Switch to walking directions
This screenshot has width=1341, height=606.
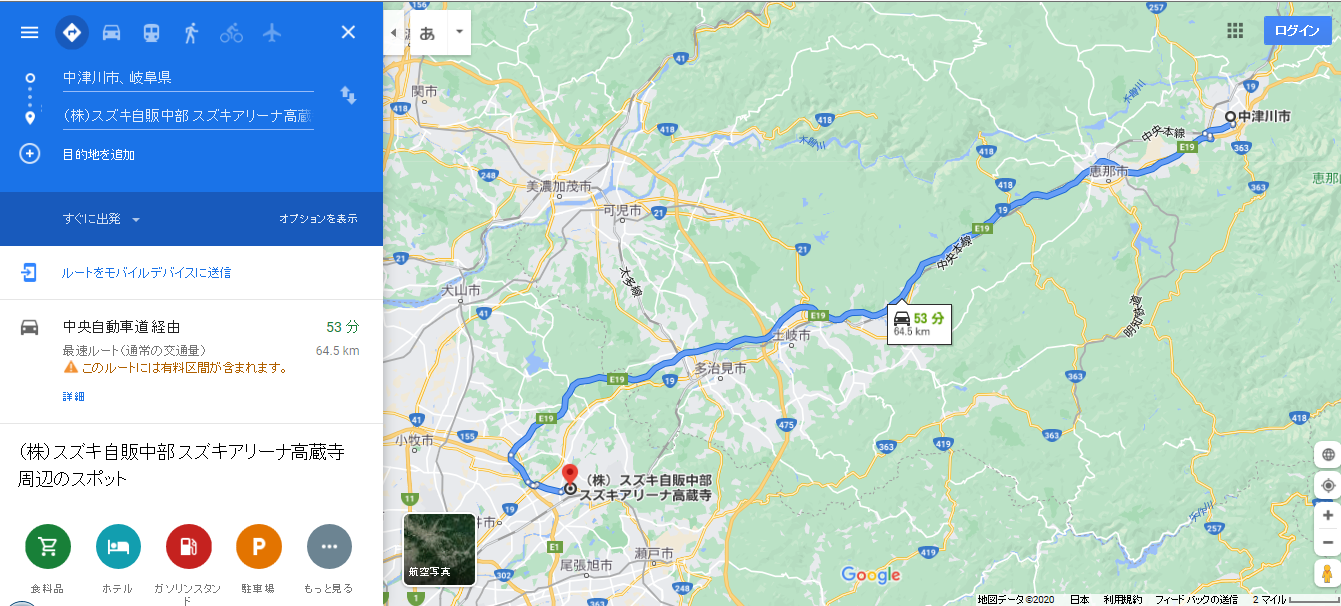pos(191,32)
